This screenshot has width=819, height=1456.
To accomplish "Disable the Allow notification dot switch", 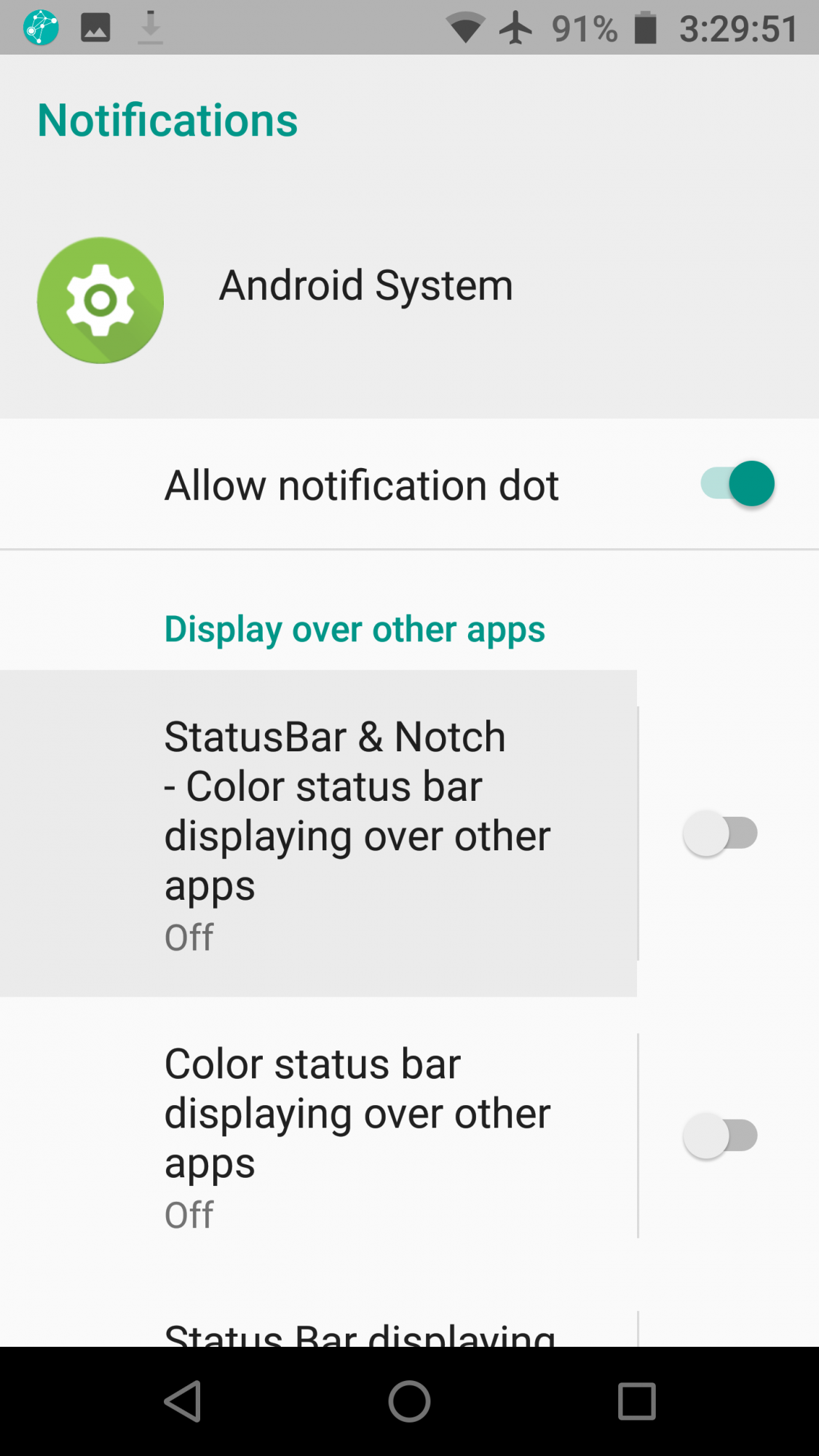I will [x=737, y=484].
